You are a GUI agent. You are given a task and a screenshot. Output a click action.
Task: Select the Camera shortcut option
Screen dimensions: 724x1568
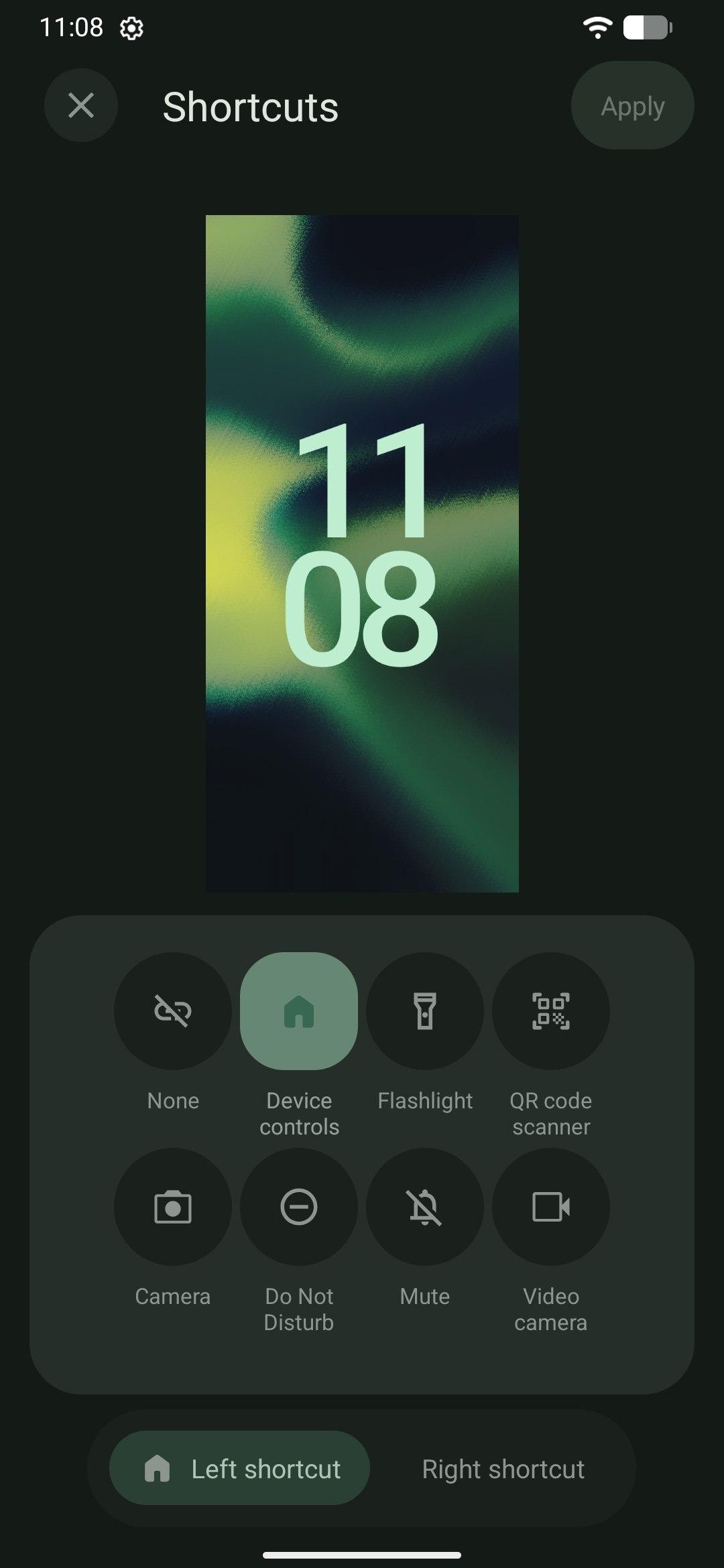pyautogui.click(x=173, y=1207)
